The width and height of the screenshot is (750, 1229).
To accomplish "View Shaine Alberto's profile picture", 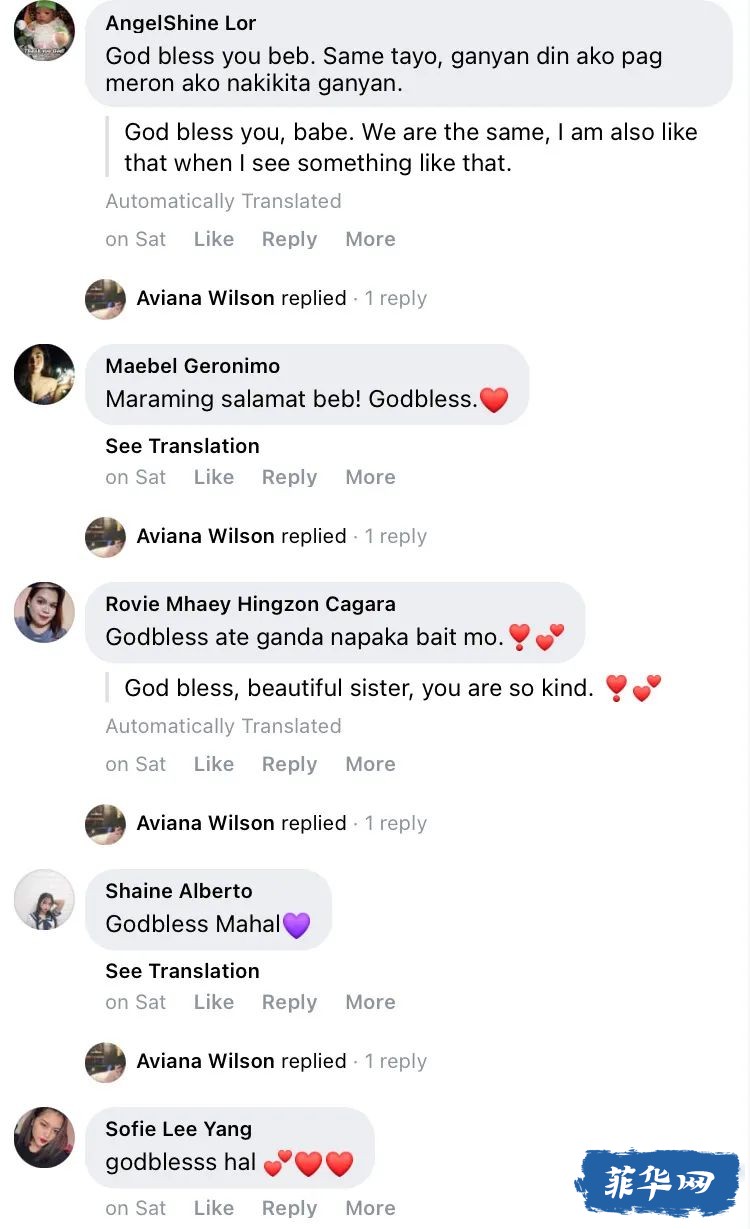I will pos(44,899).
